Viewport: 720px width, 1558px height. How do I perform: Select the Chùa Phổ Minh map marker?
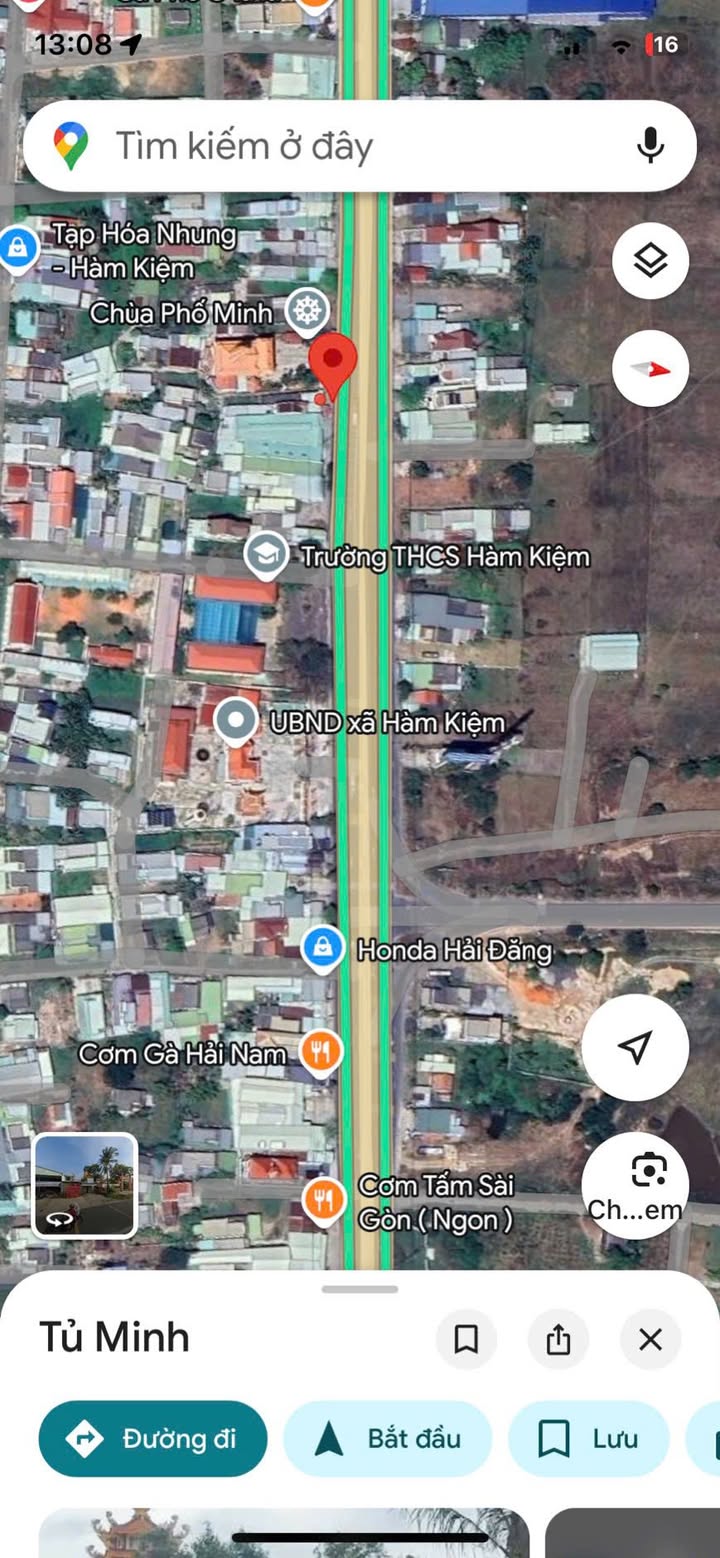(307, 312)
